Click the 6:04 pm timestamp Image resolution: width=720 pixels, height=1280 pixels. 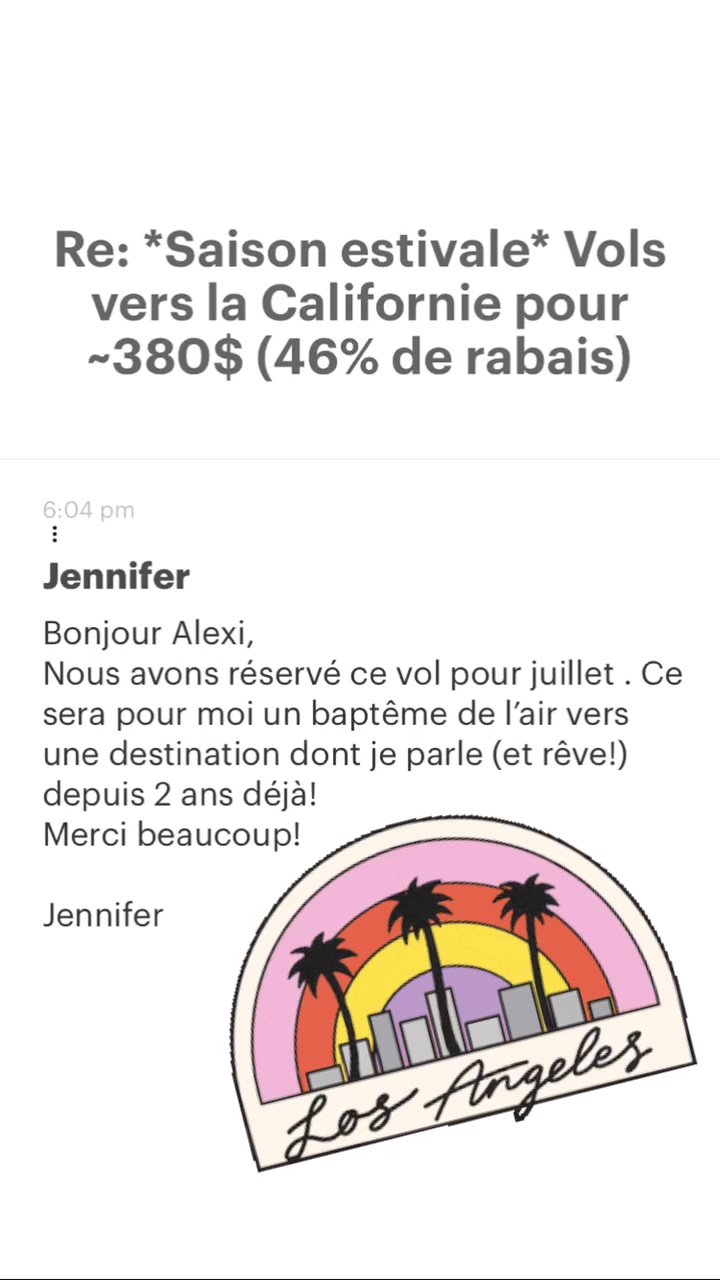[88, 510]
